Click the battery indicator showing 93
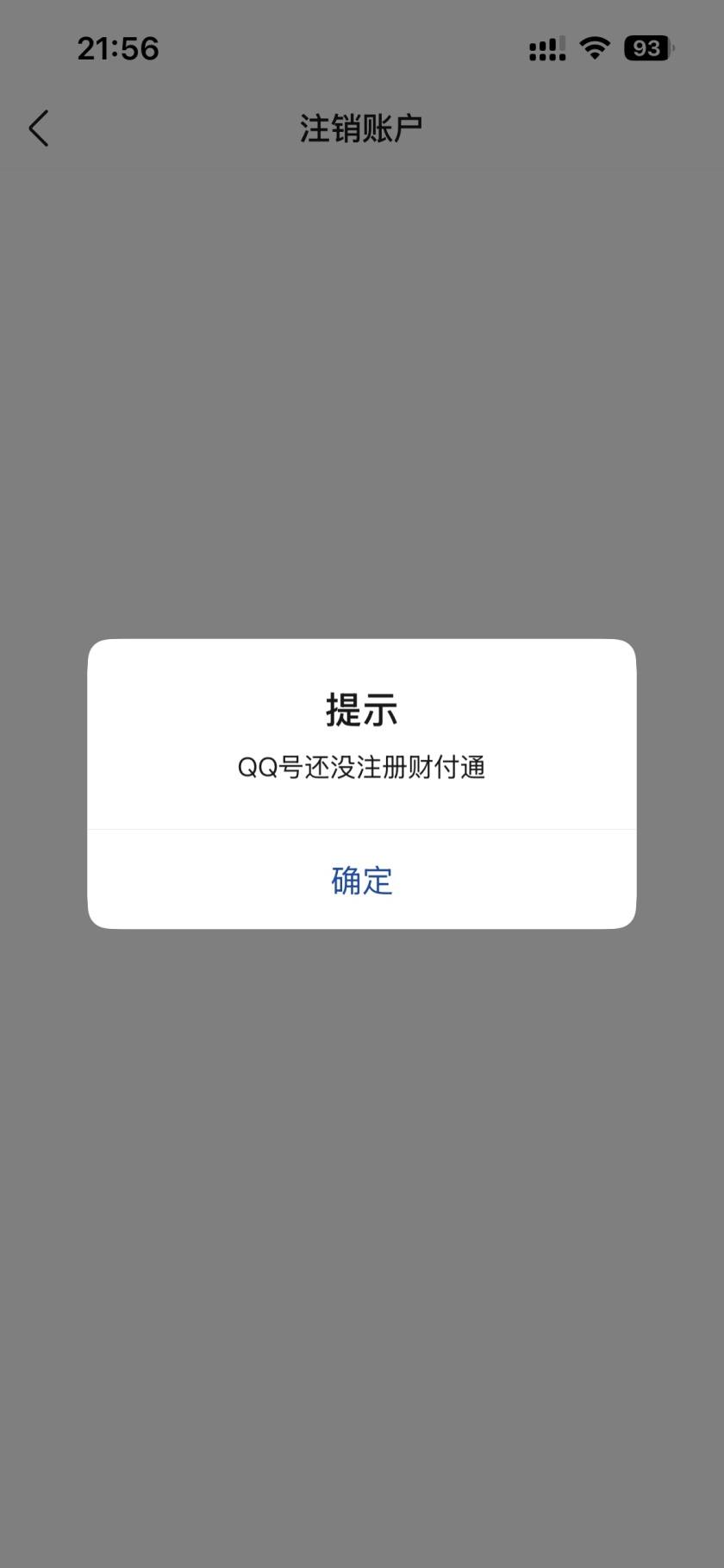 tap(647, 48)
